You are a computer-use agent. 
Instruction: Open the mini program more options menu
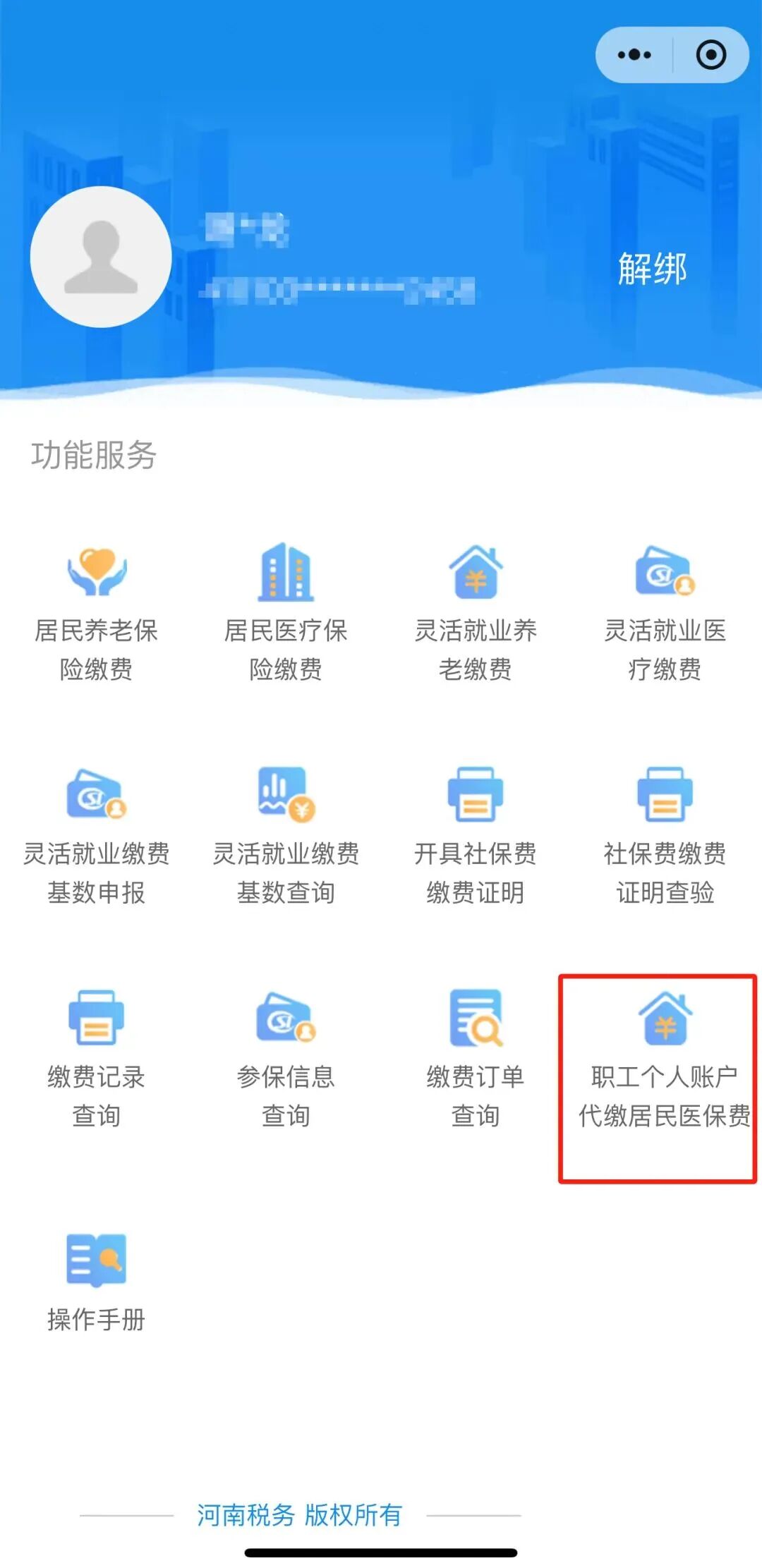pos(634,55)
